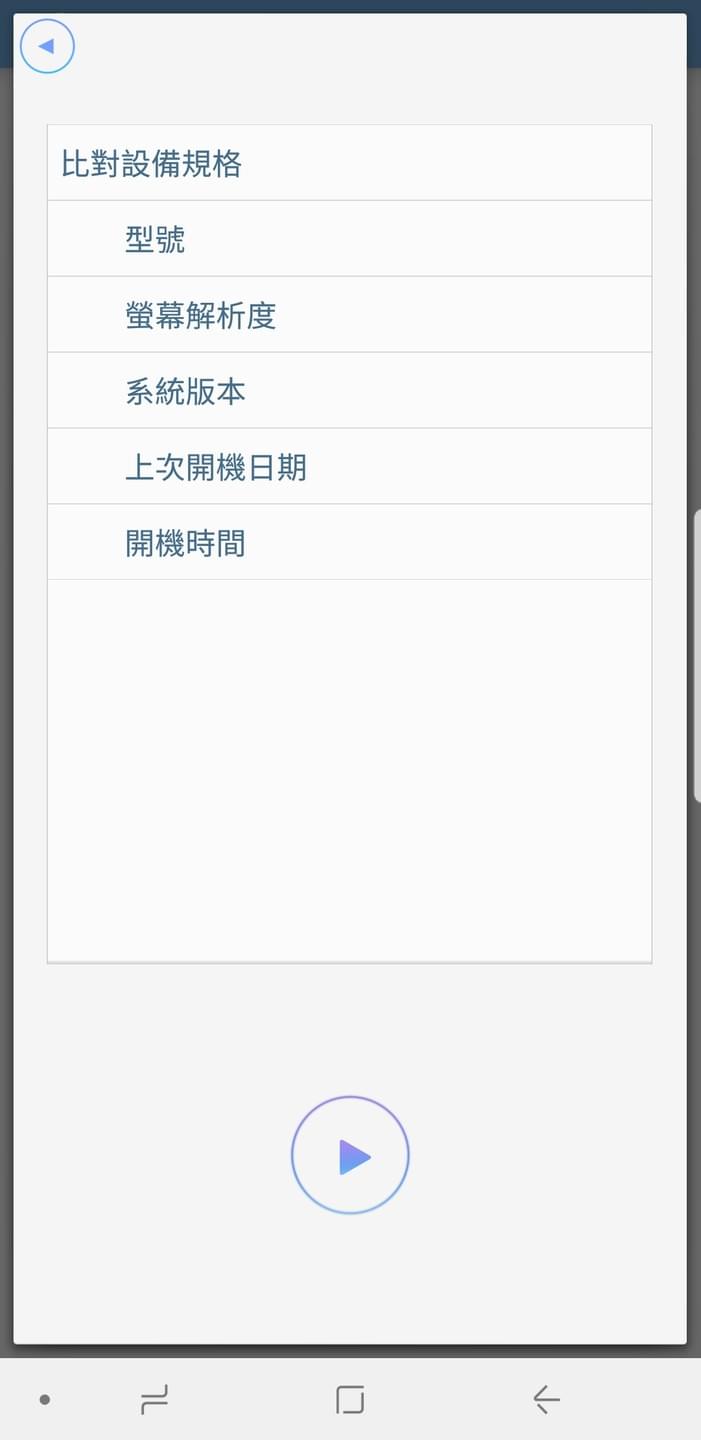This screenshot has height=1440, width=701.
Task: Select 上次開機日期 from the list
Action: tap(349, 467)
